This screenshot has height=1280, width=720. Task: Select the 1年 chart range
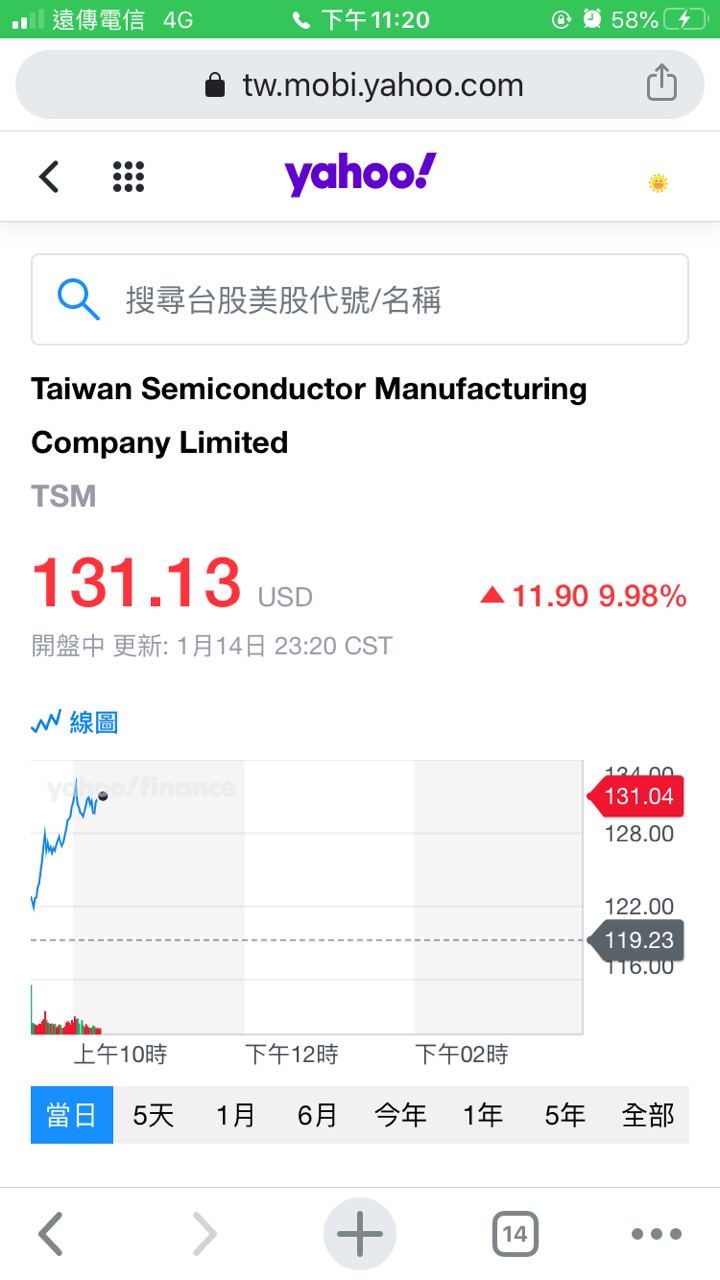[482, 1115]
